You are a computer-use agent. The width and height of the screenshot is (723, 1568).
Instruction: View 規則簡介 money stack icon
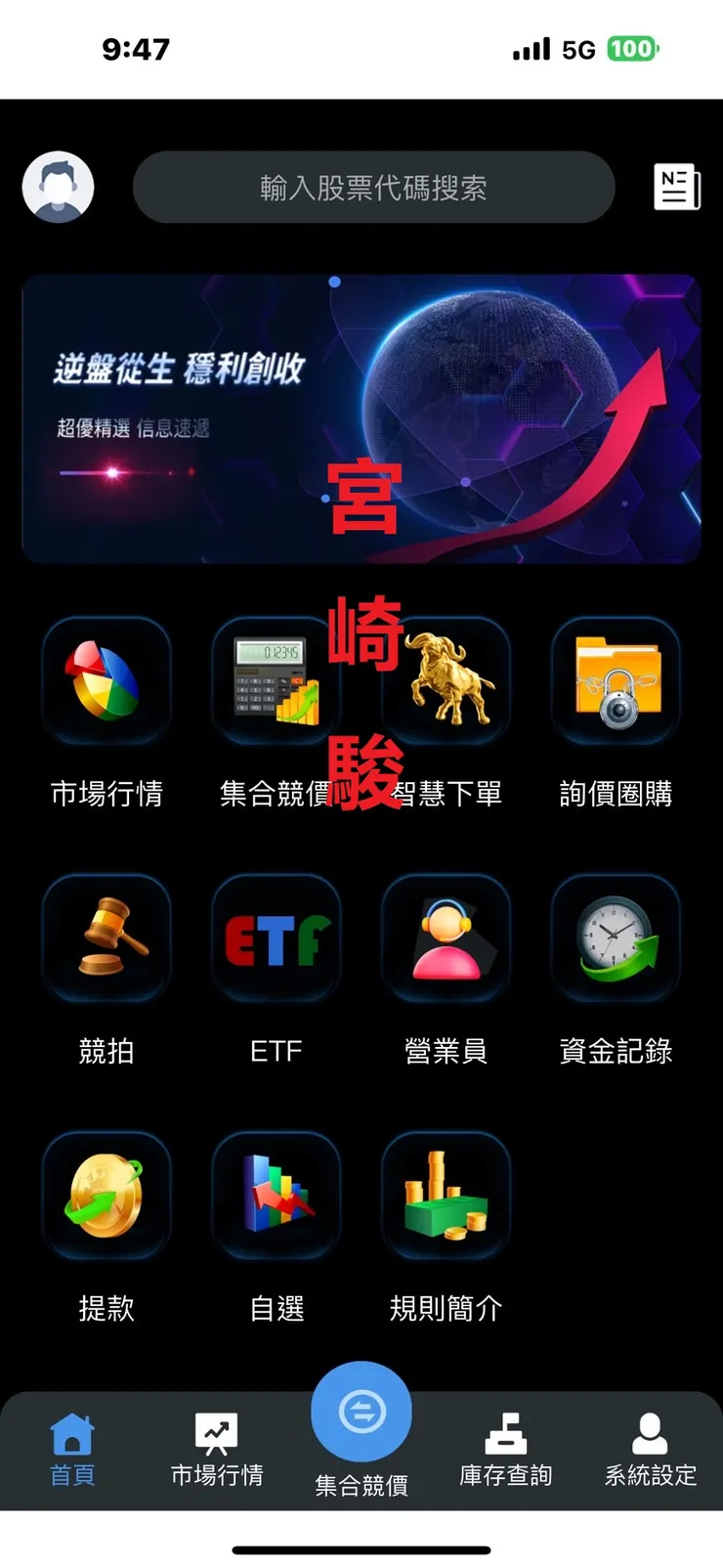click(x=446, y=1196)
